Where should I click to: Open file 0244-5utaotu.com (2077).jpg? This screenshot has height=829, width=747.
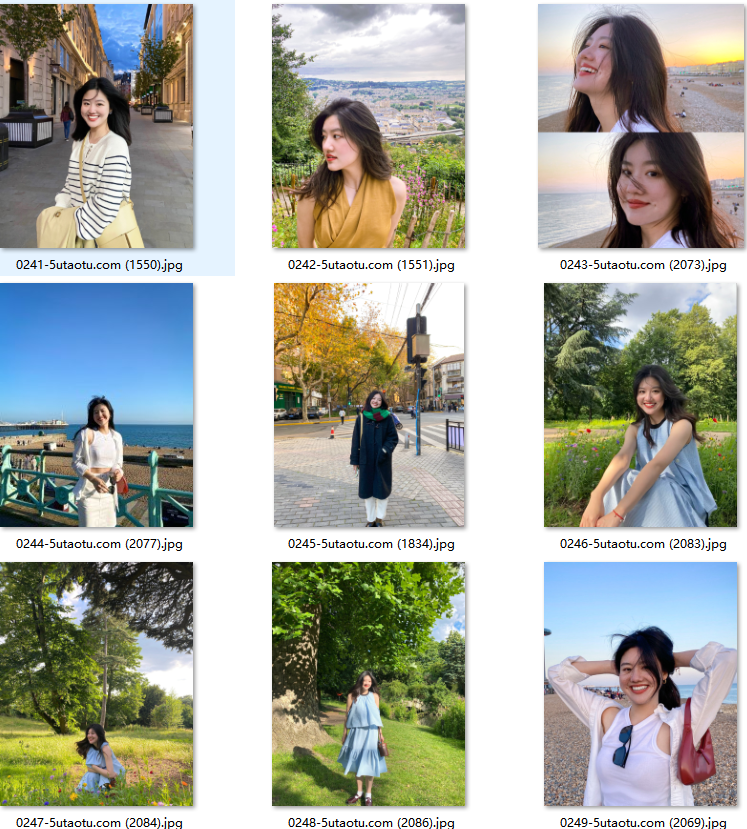click(98, 405)
